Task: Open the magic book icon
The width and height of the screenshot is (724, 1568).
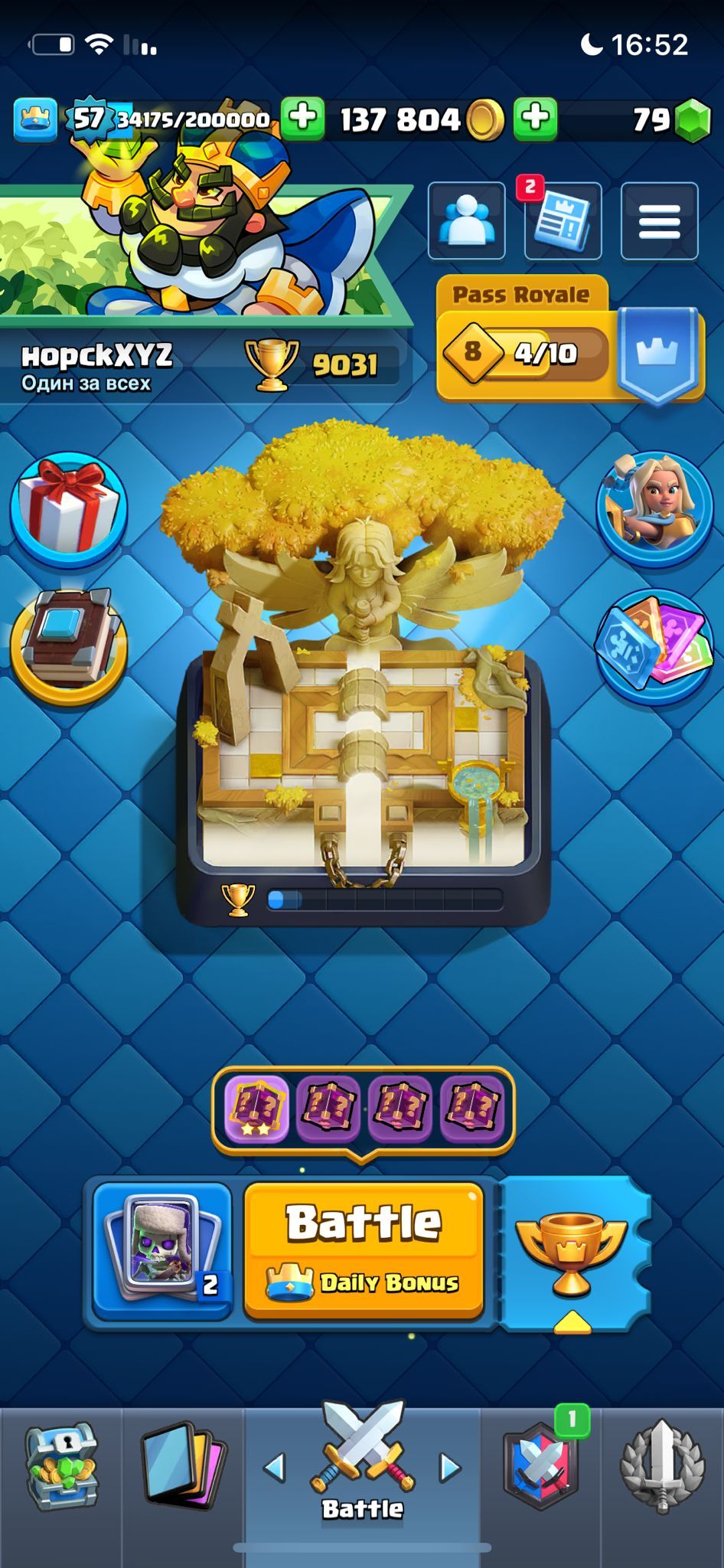Action: 68,645
